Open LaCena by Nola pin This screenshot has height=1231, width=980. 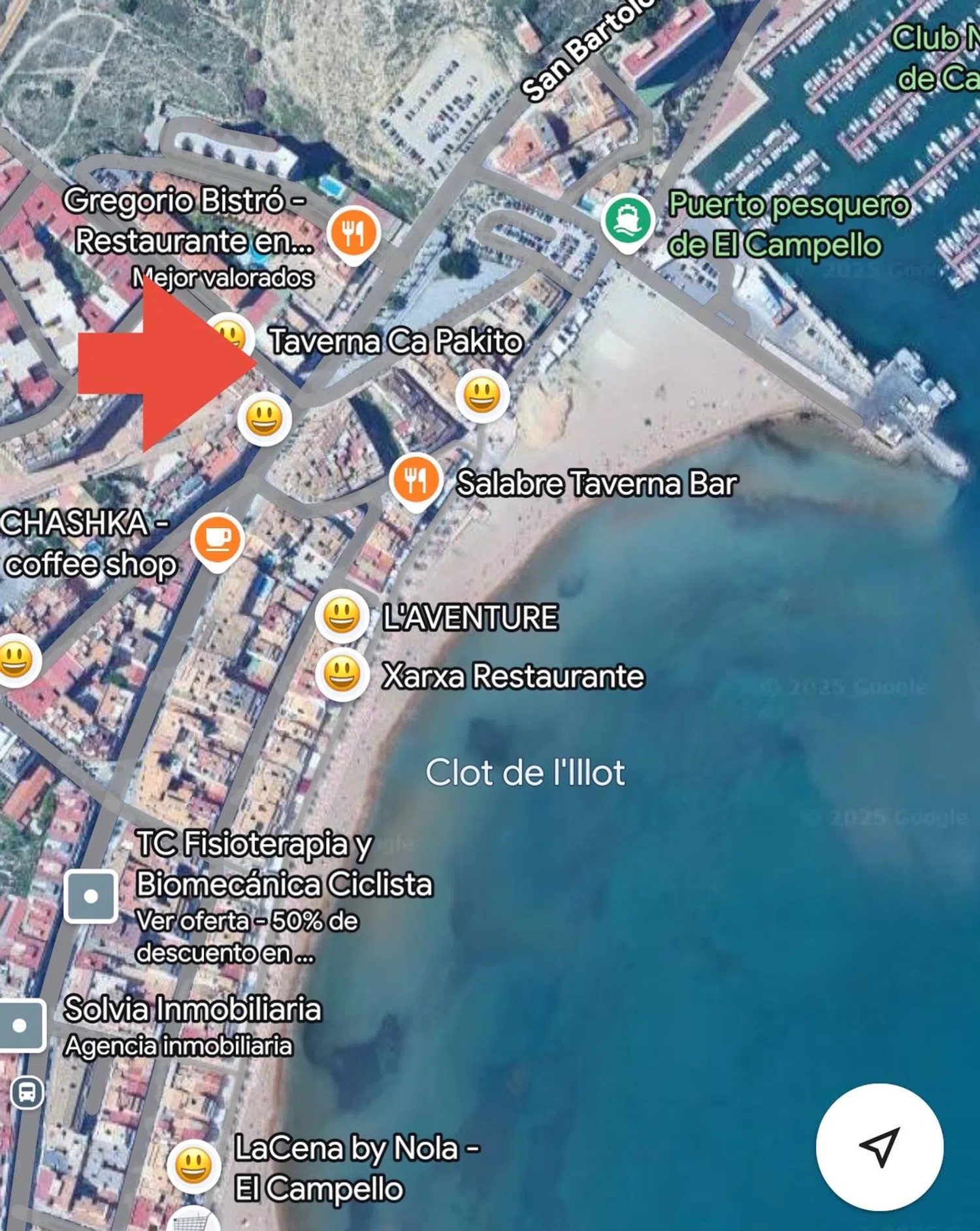(193, 1166)
